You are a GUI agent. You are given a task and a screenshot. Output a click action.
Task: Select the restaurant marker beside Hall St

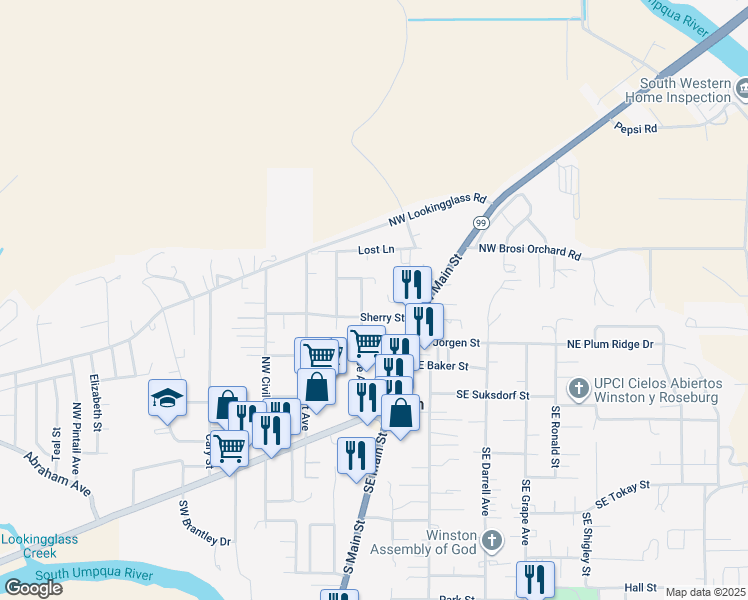point(535,580)
